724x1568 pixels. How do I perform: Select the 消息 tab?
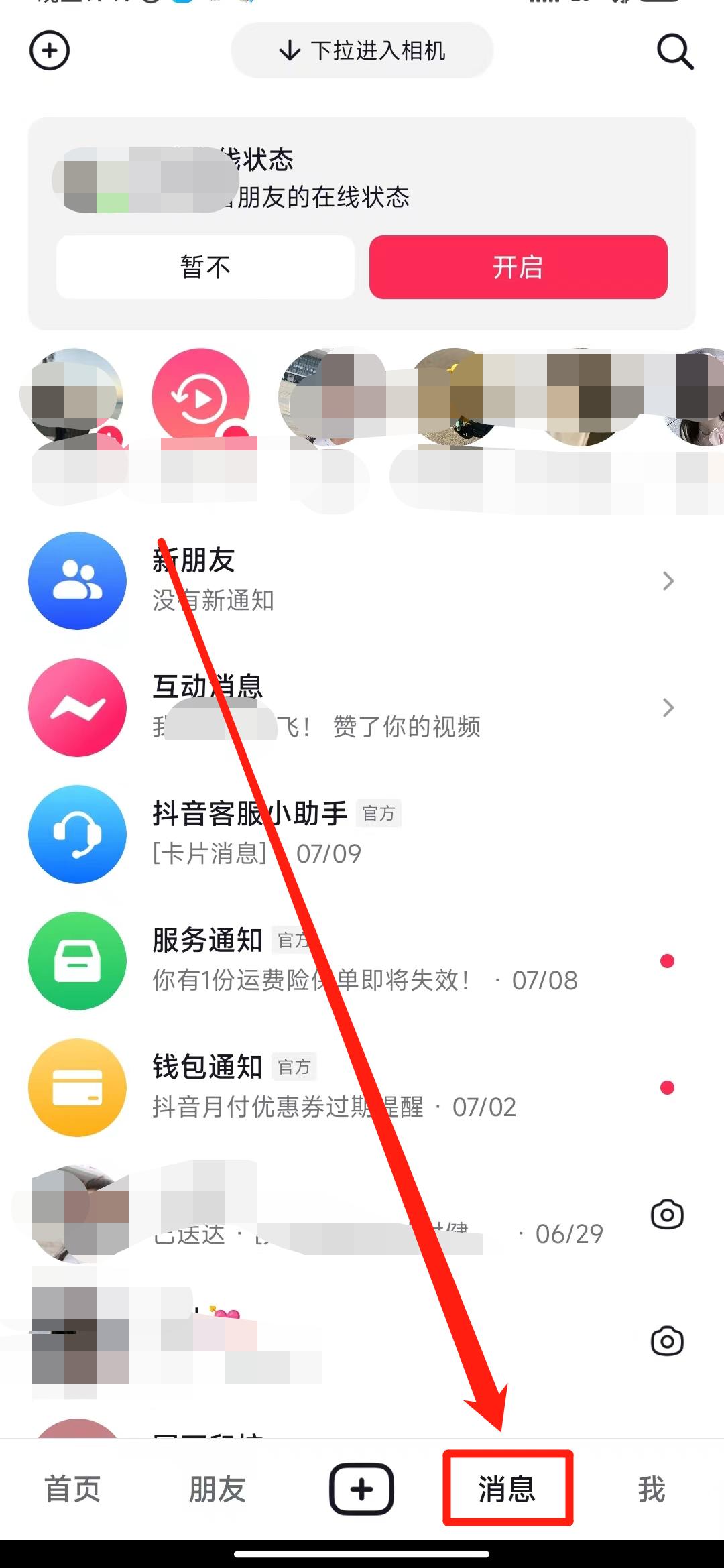point(507,1489)
